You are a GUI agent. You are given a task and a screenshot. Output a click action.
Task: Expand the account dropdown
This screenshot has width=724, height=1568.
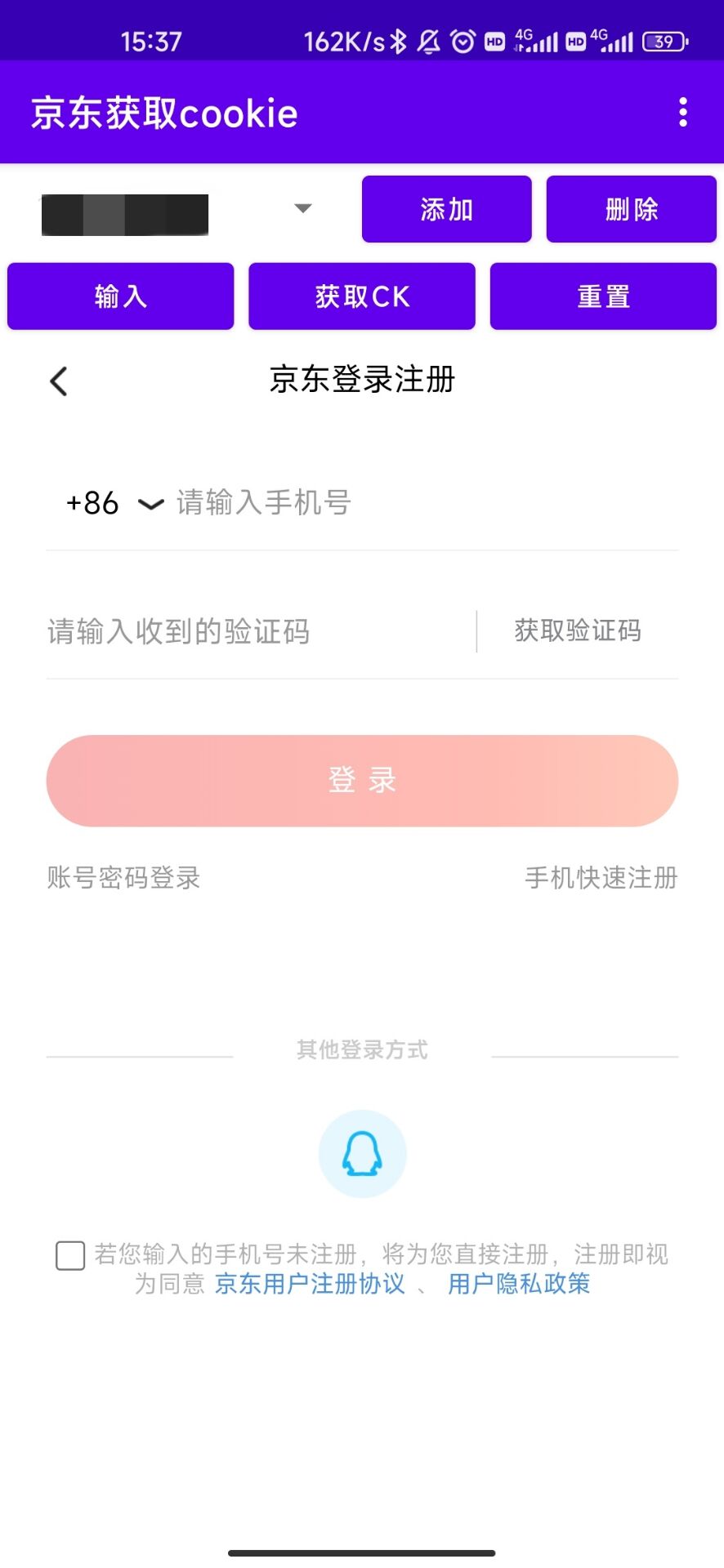tap(302, 209)
